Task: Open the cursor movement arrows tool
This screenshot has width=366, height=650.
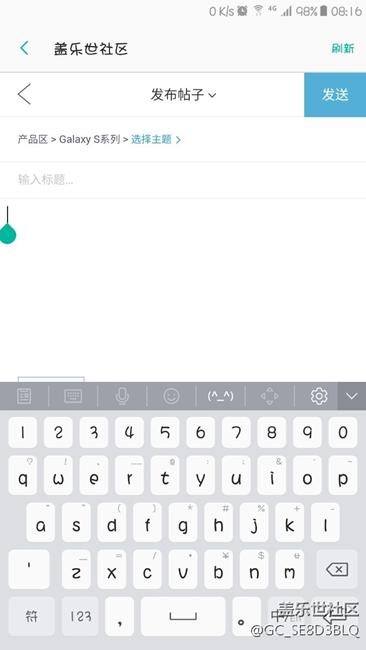Action: (x=270, y=396)
